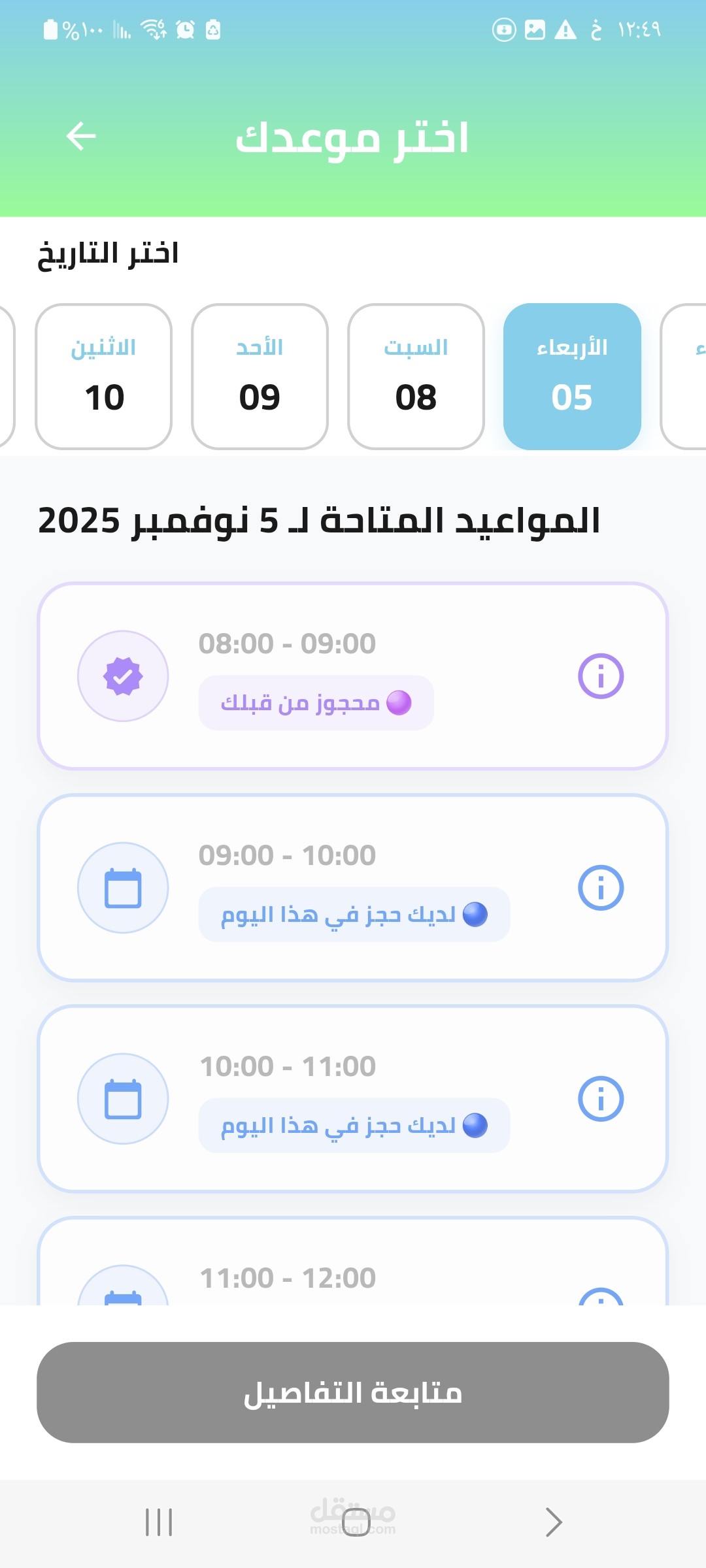Tap the Wi-Fi icon in the status bar

coord(154,29)
